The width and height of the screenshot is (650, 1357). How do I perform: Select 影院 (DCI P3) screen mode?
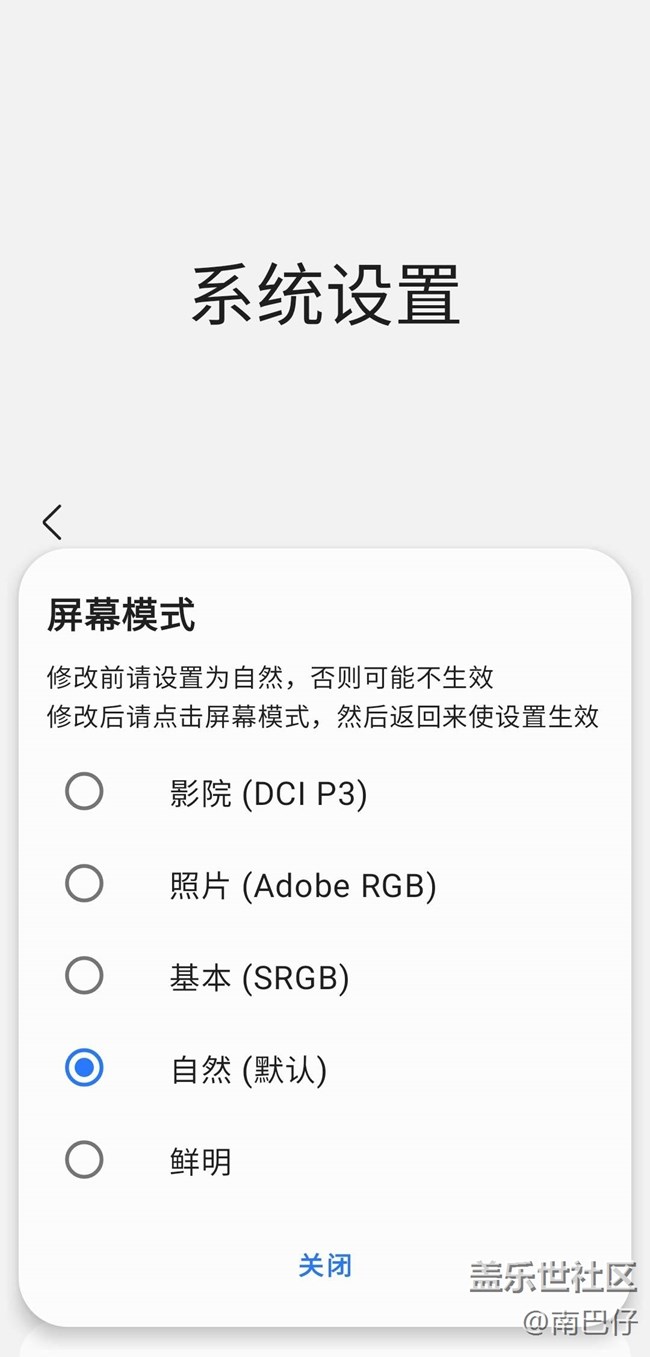(x=84, y=792)
